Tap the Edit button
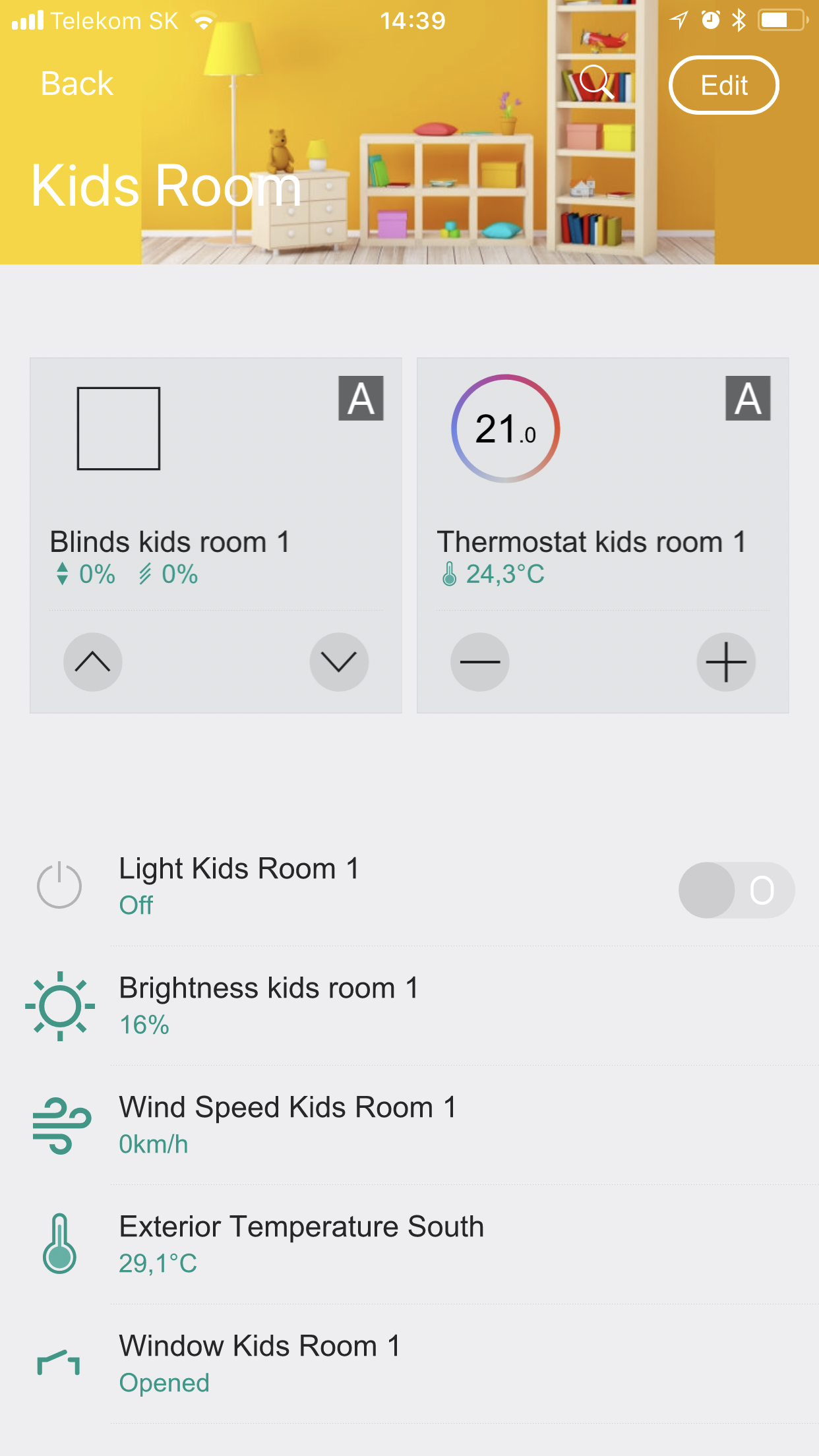The image size is (819, 1456). [x=723, y=85]
